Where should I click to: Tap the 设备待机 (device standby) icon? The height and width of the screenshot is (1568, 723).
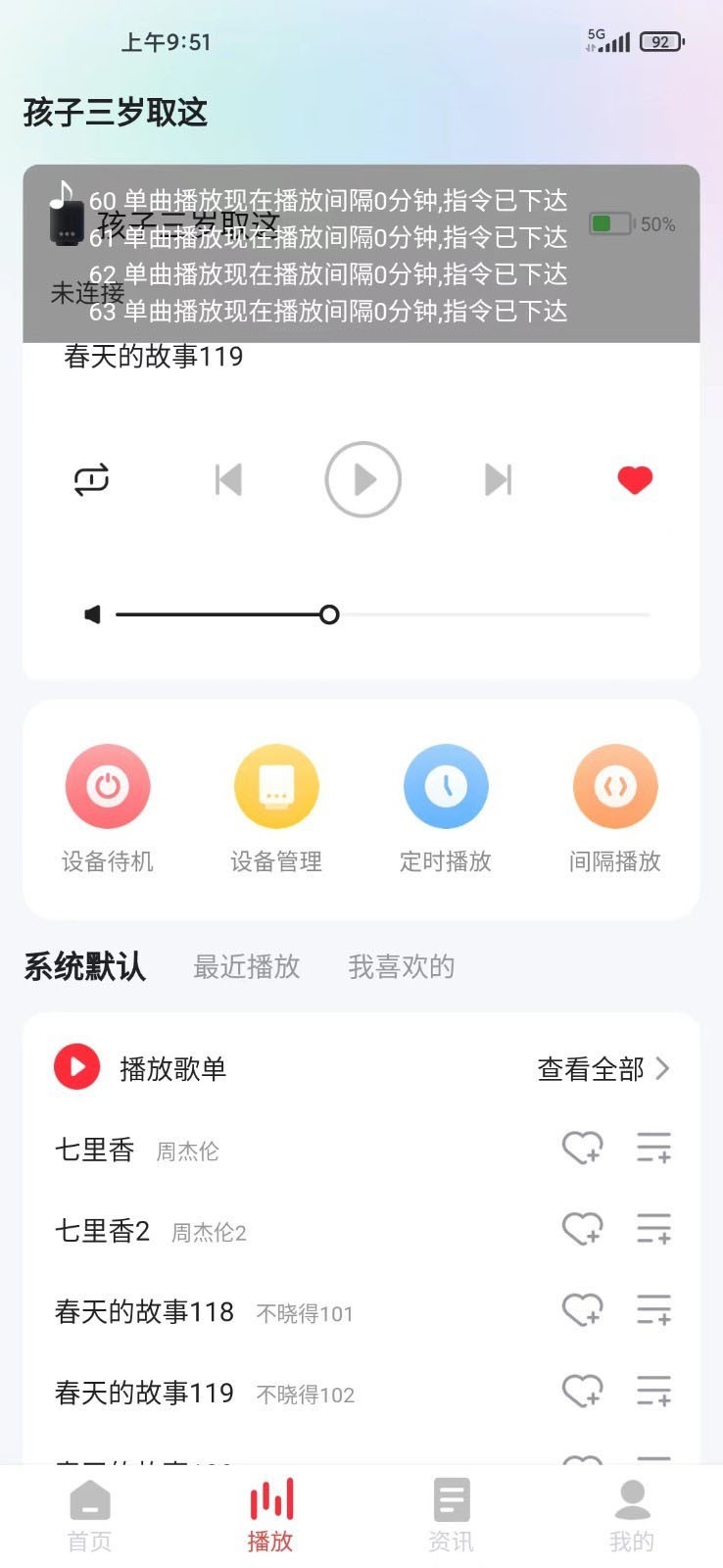tap(108, 786)
